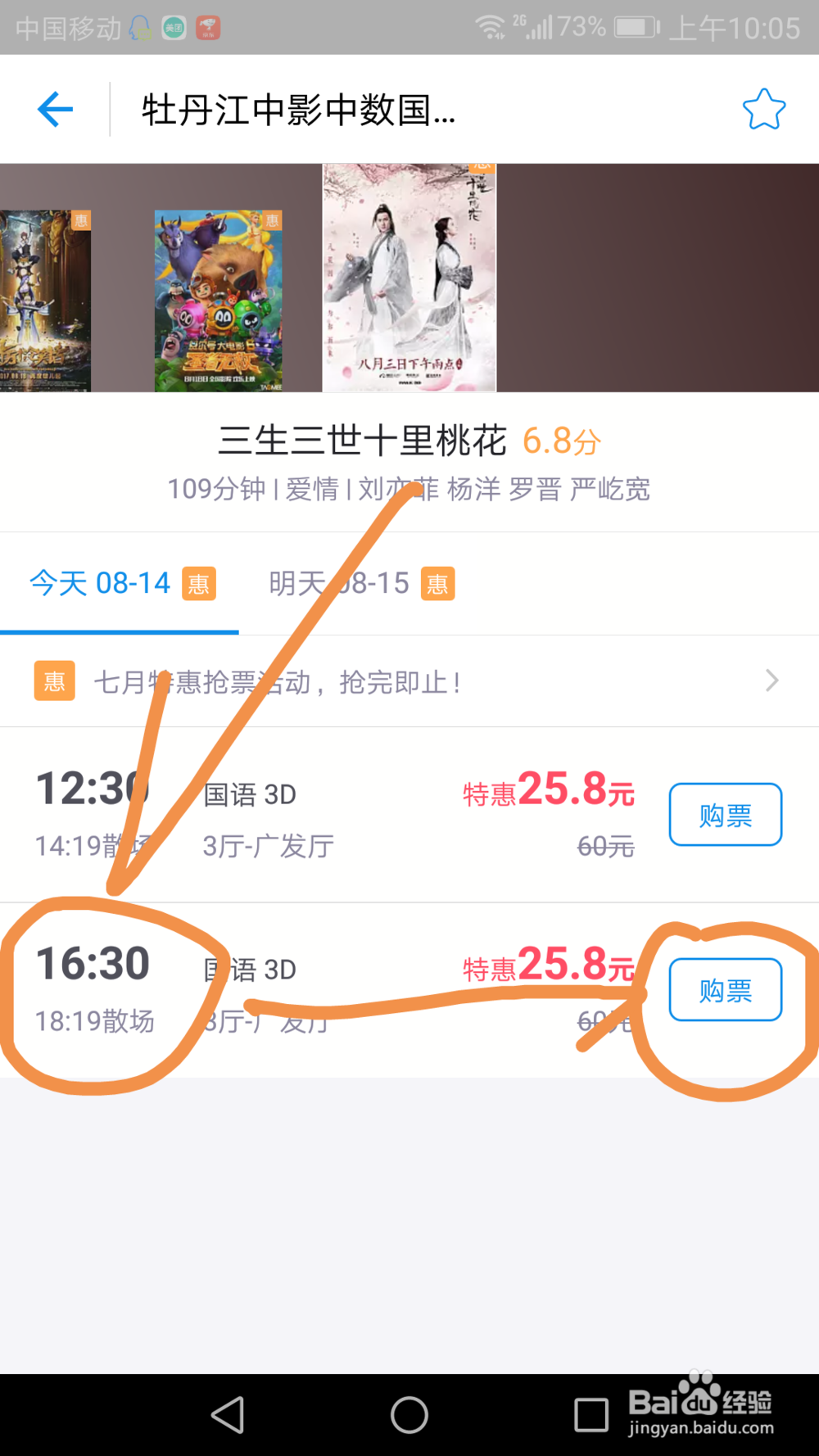Tap the star to favorite this cinema

click(762, 108)
